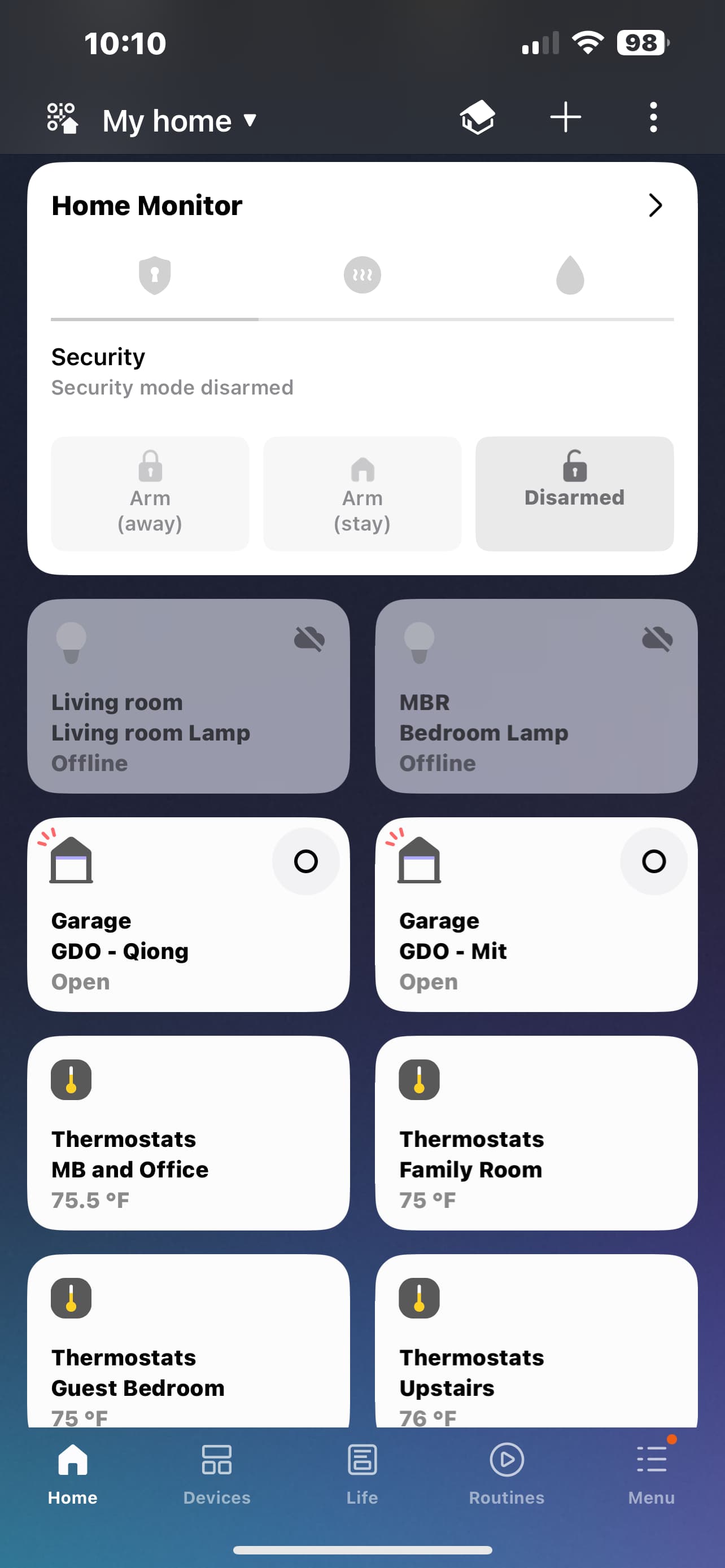Open the Family Room thermostat card
Image resolution: width=725 pixels, height=1568 pixels.
tap(536, 1132)
